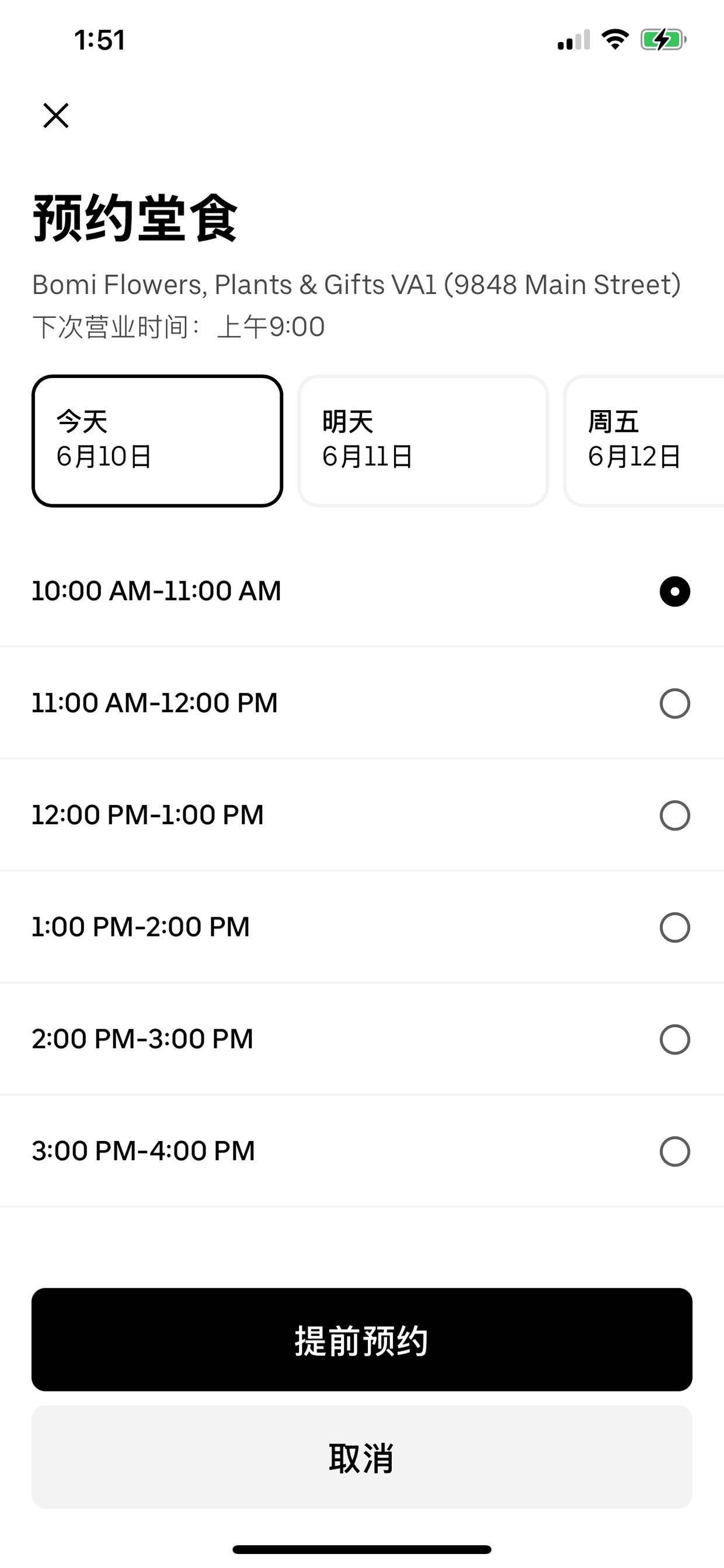Choose 周五 6月12日 date
The width and height of the screenshot is (724, 1568).
point(643,440)
